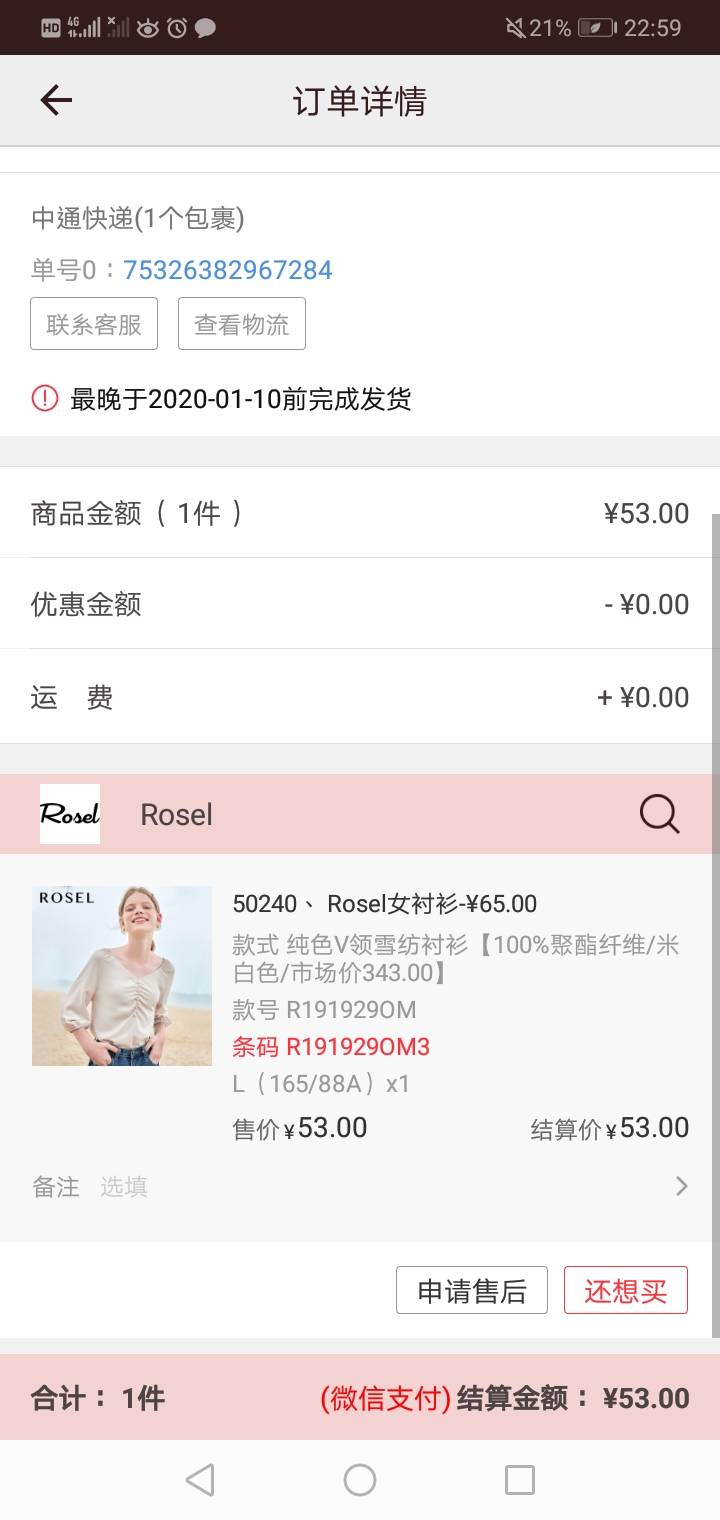Open the search magnifier in the Rosel bar
720x1520 pixels.
pyautogui.click(x=659, y=814)
